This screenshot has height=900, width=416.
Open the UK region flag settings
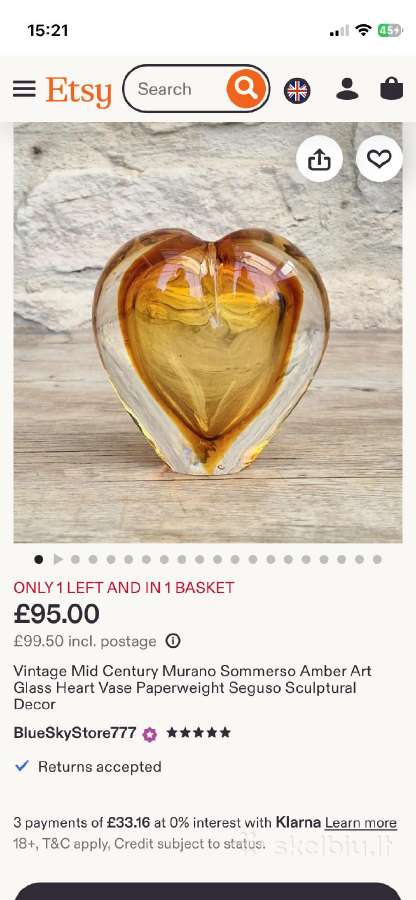click(297, 90)
